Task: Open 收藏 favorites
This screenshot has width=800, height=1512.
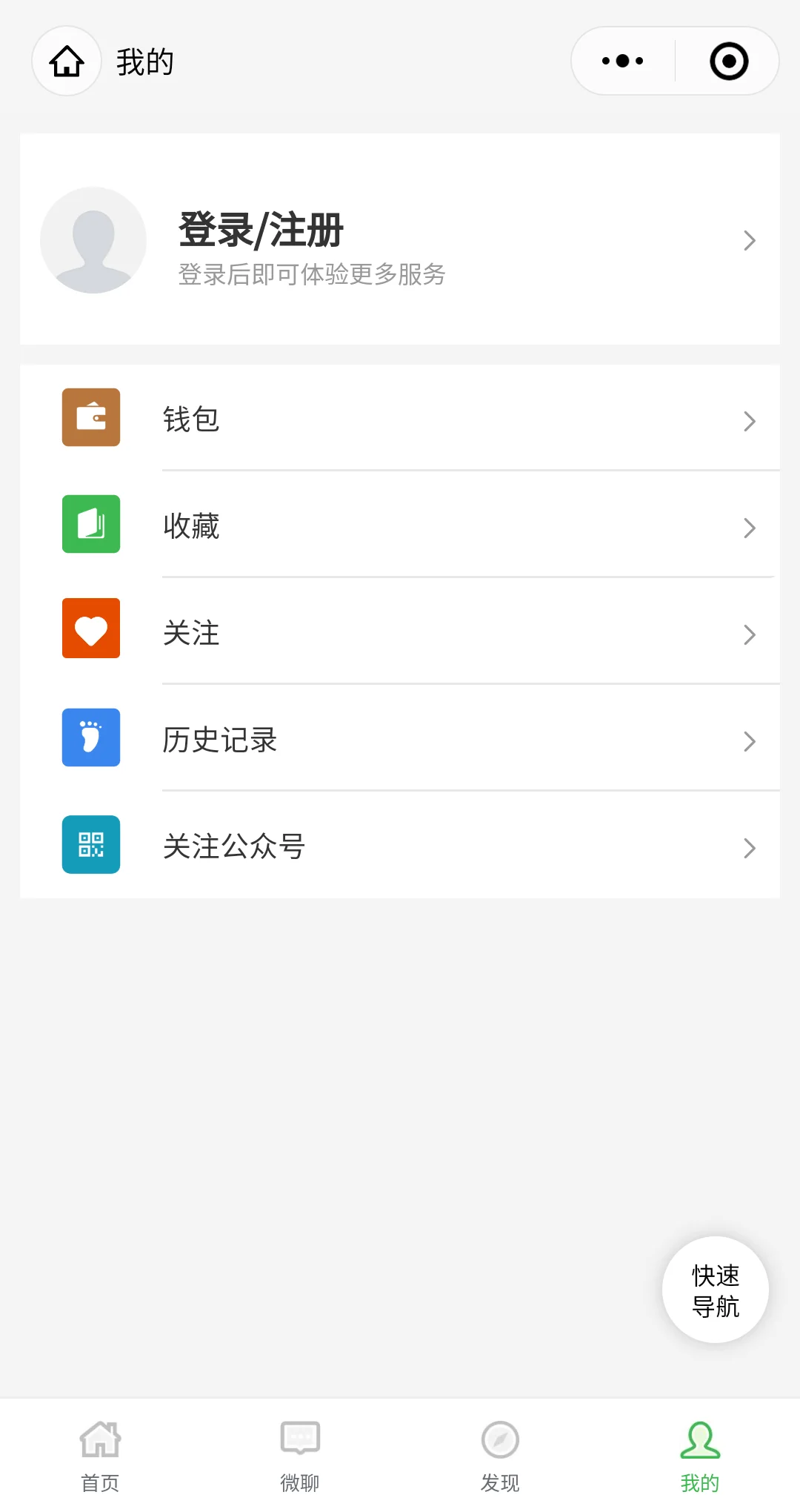Action: 400,525
